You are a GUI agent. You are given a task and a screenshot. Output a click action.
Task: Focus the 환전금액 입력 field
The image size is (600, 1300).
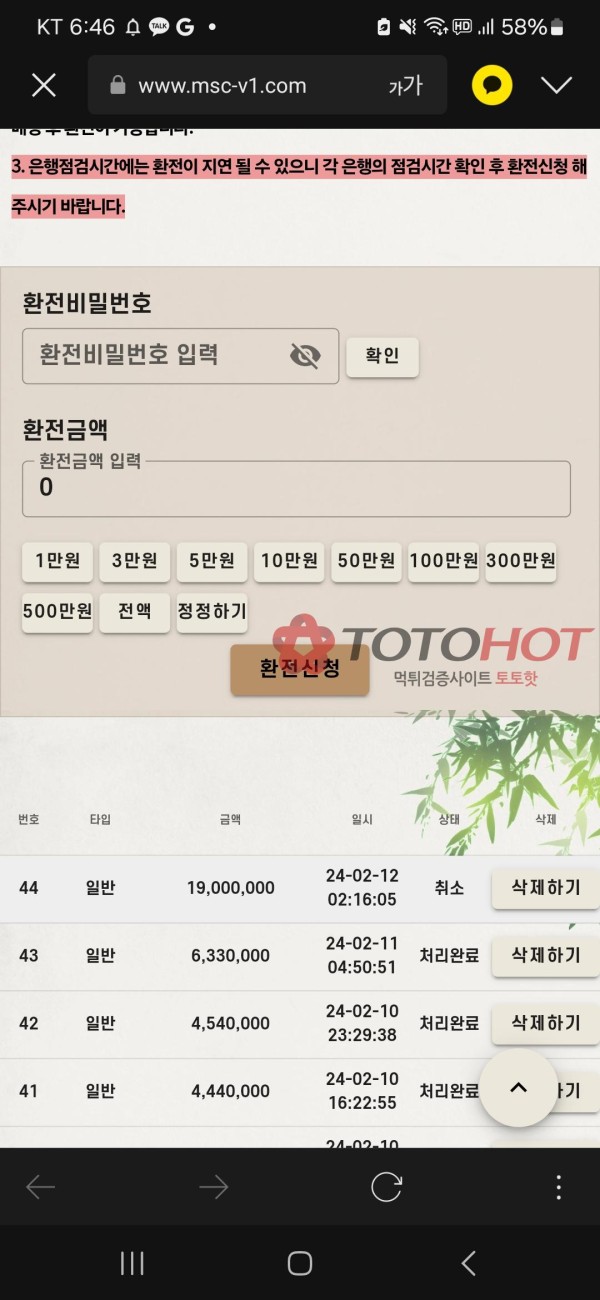coord(296,488)
